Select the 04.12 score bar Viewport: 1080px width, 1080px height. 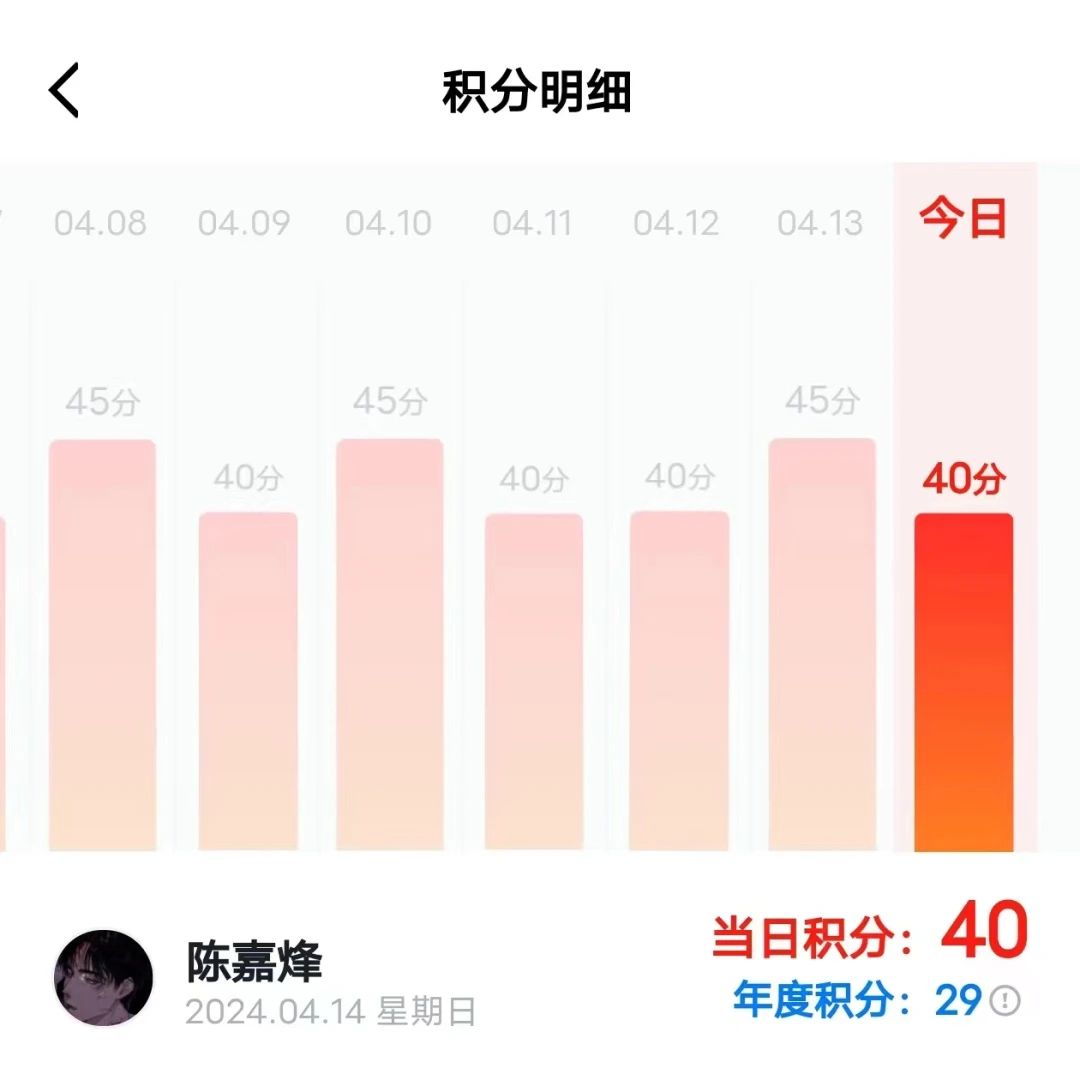[679, 680]
